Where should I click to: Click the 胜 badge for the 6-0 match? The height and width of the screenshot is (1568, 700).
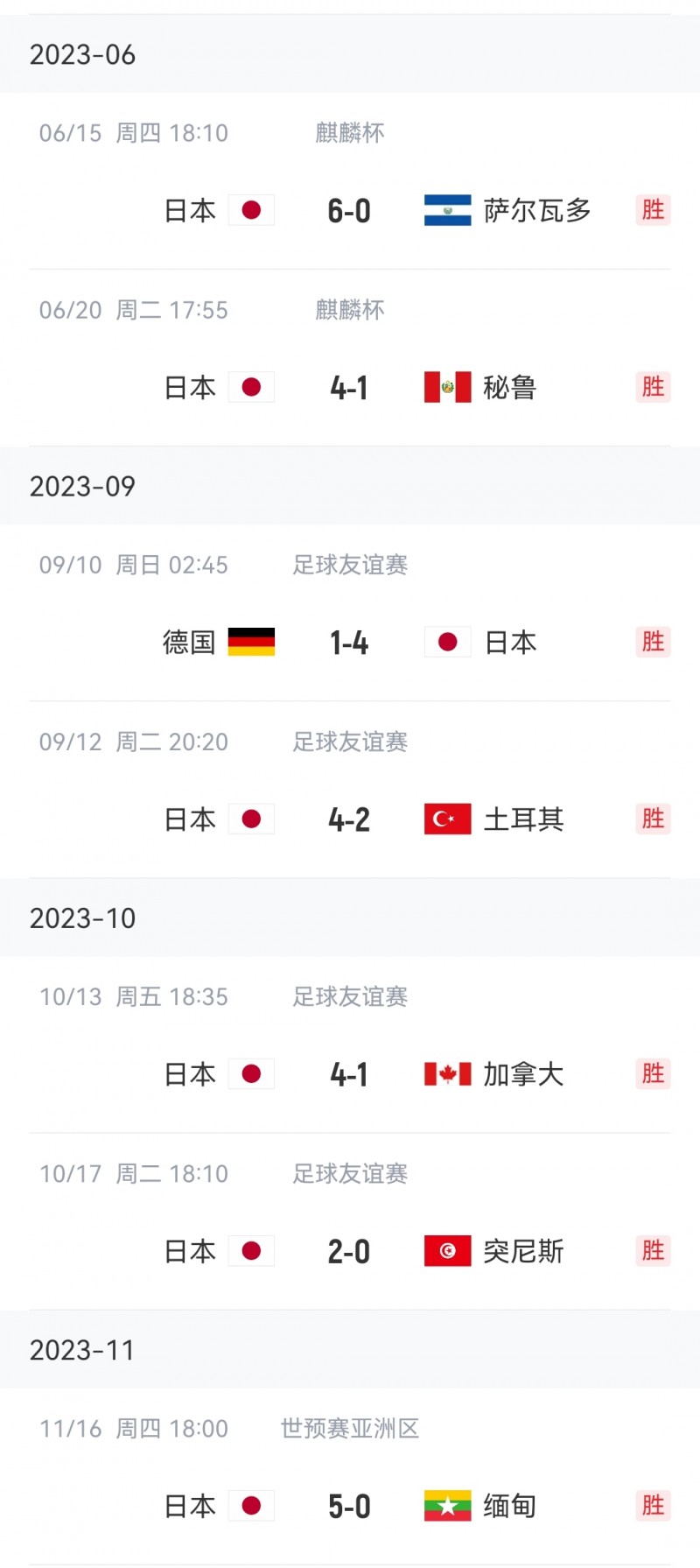(653, 210)
